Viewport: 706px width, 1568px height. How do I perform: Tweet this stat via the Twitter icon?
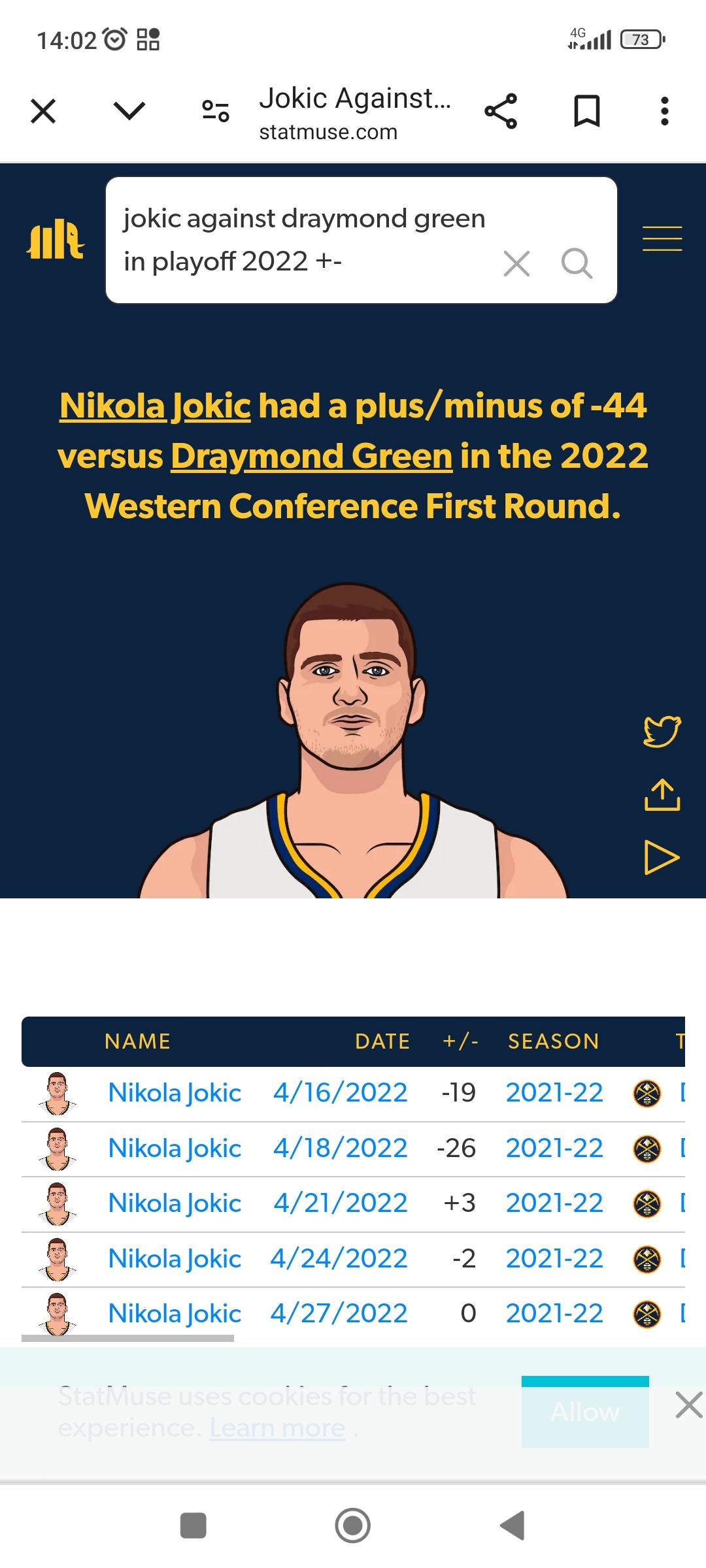662,731
